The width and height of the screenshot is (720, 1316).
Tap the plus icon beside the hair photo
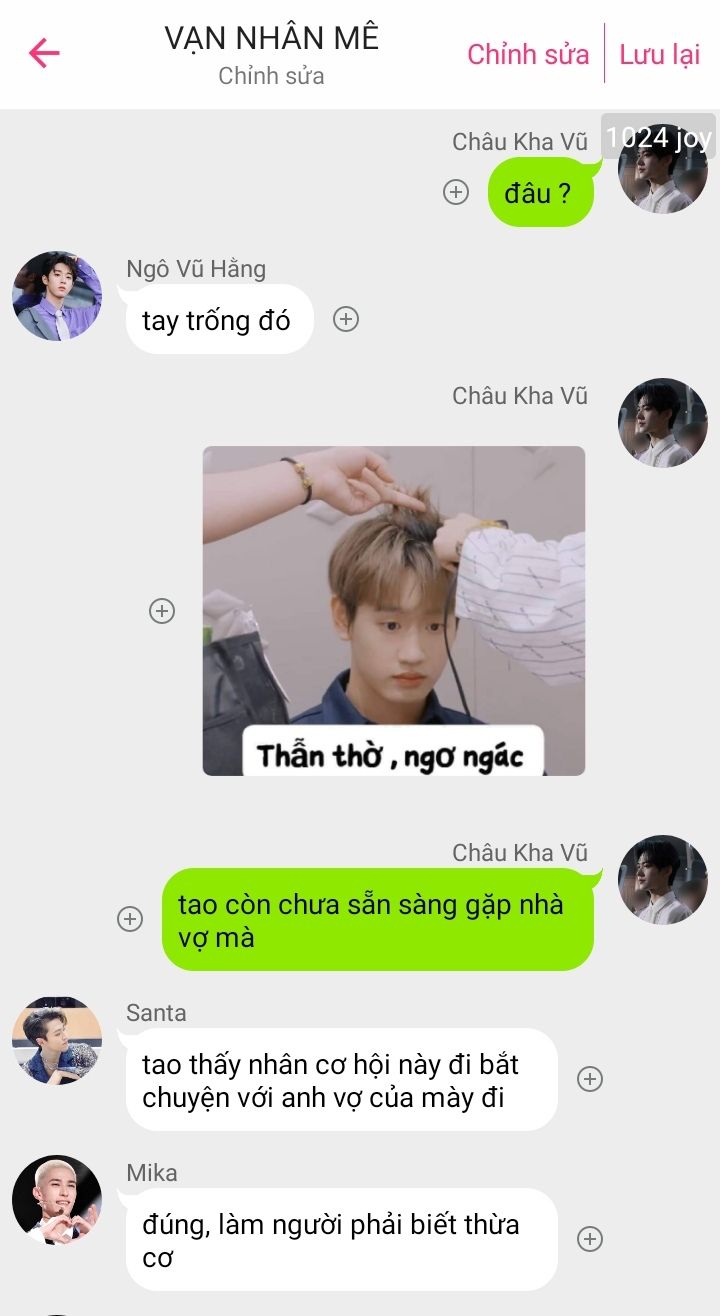tap(162, 611)
